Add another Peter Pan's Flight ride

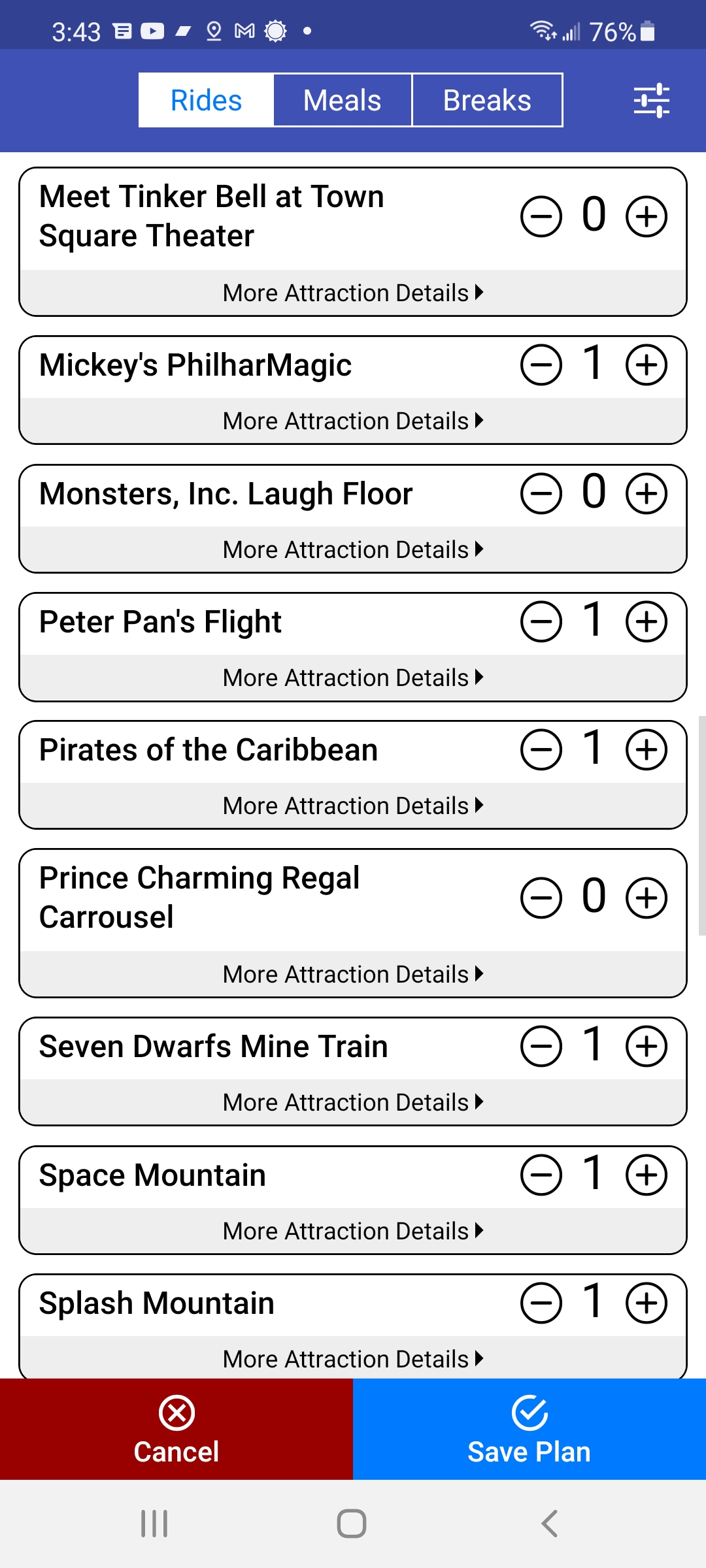(647, 621)
